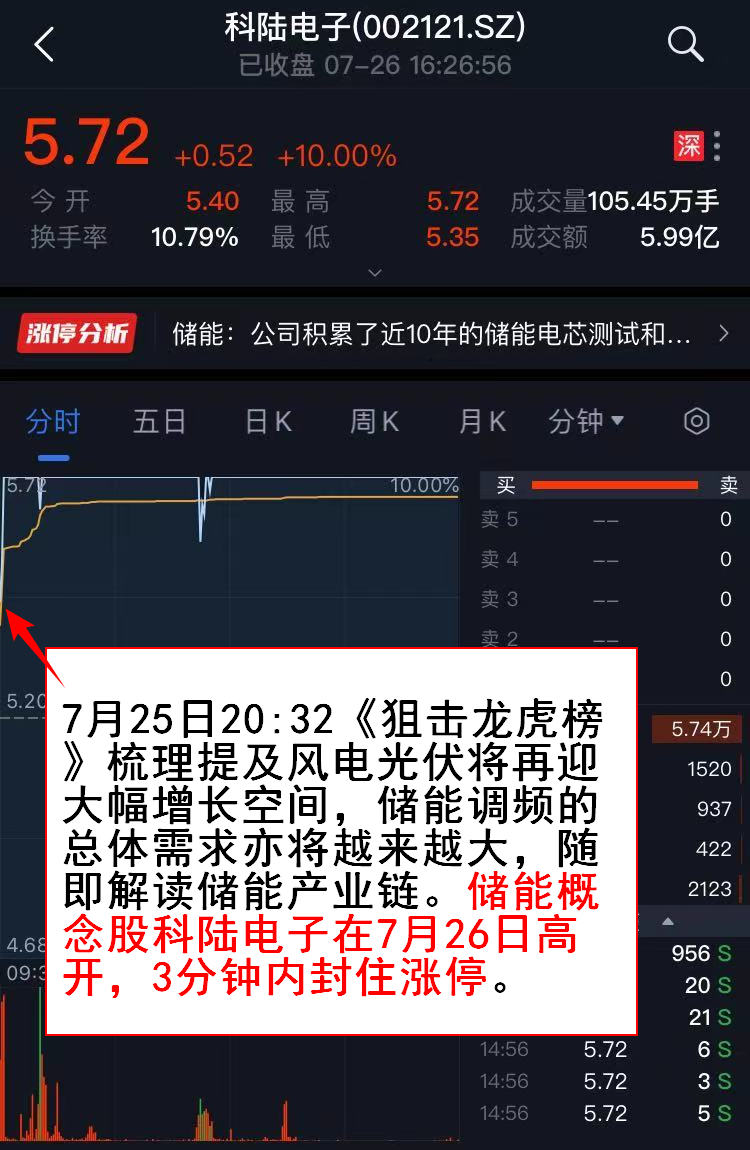The image size is (750, 1150).
Task: Select the 周K chart tab
Action: pos(374,422)
